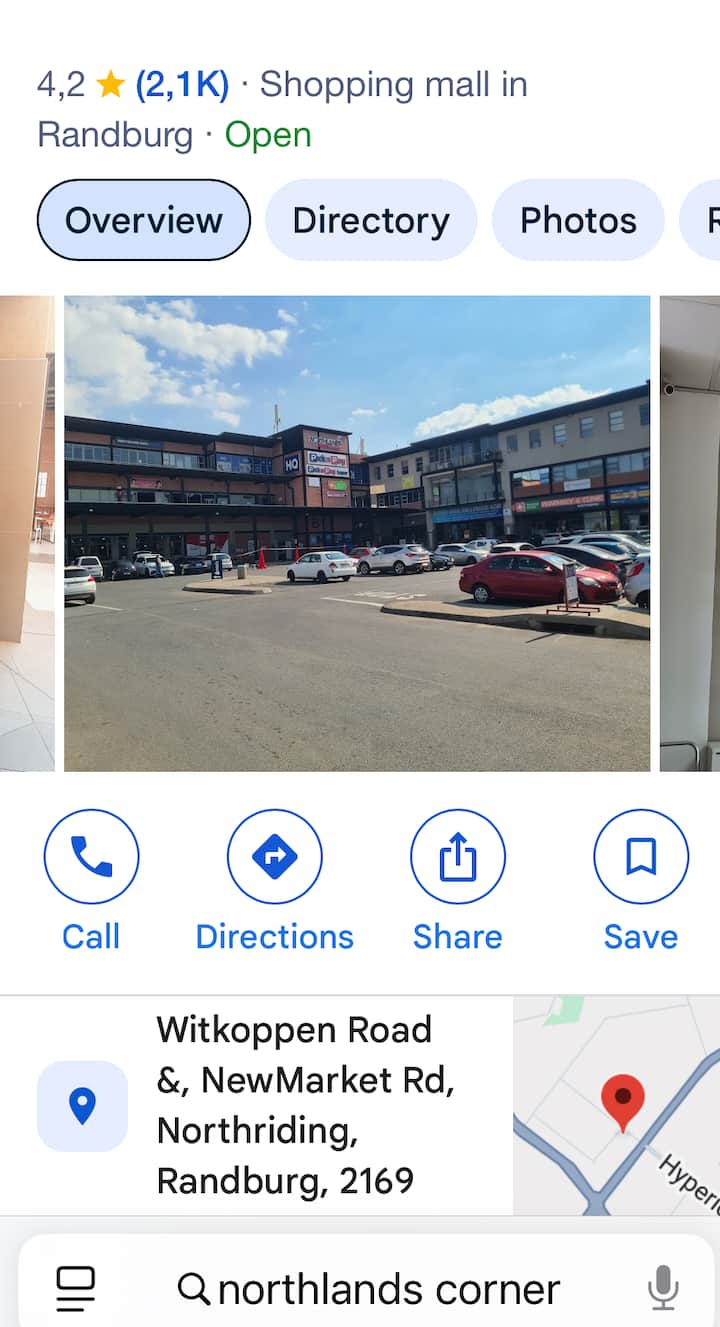This screenshot has width=720, height=1327.
Task: Tap the Share upload icon
Action: coord(457,856)
